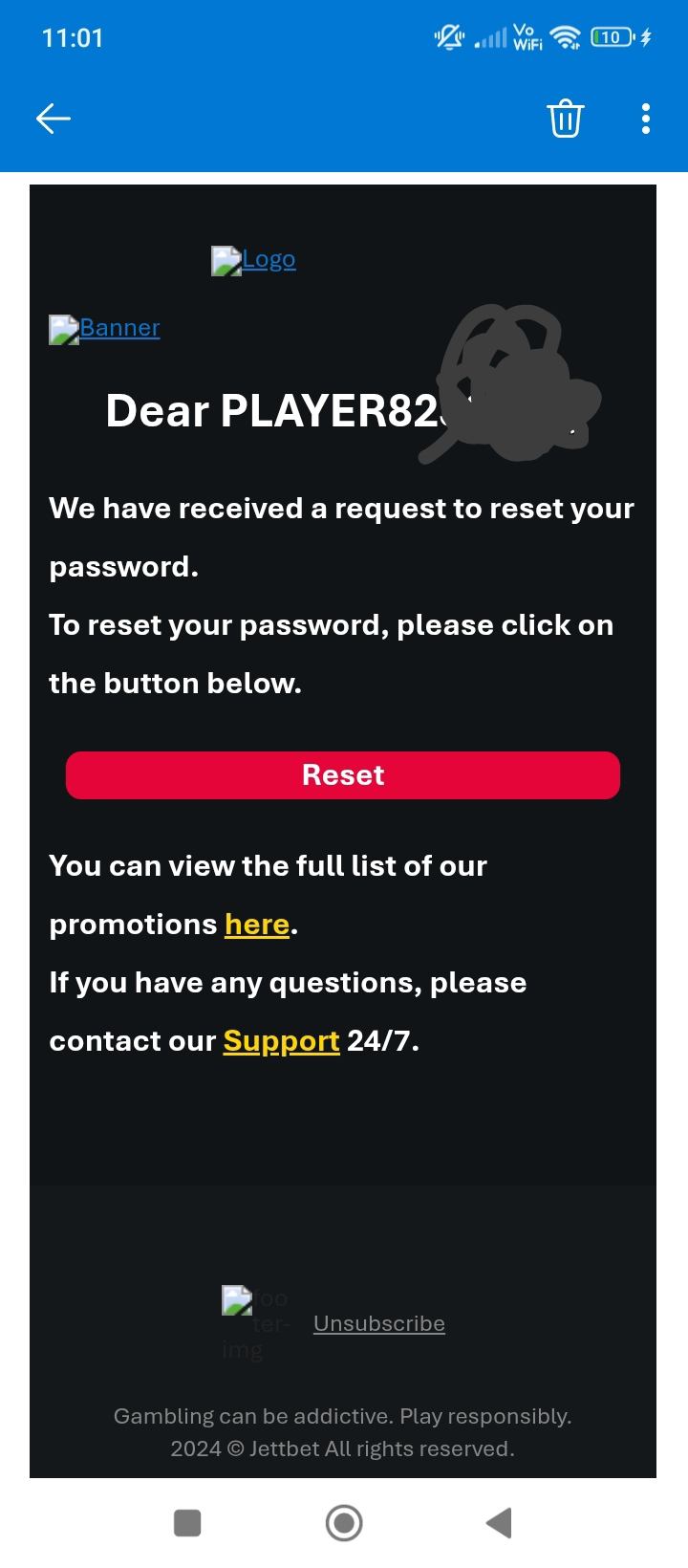Viewport: 688px width, 1568px height.
Task: Tap the system home button
Action: click(x=344, y=1522)
